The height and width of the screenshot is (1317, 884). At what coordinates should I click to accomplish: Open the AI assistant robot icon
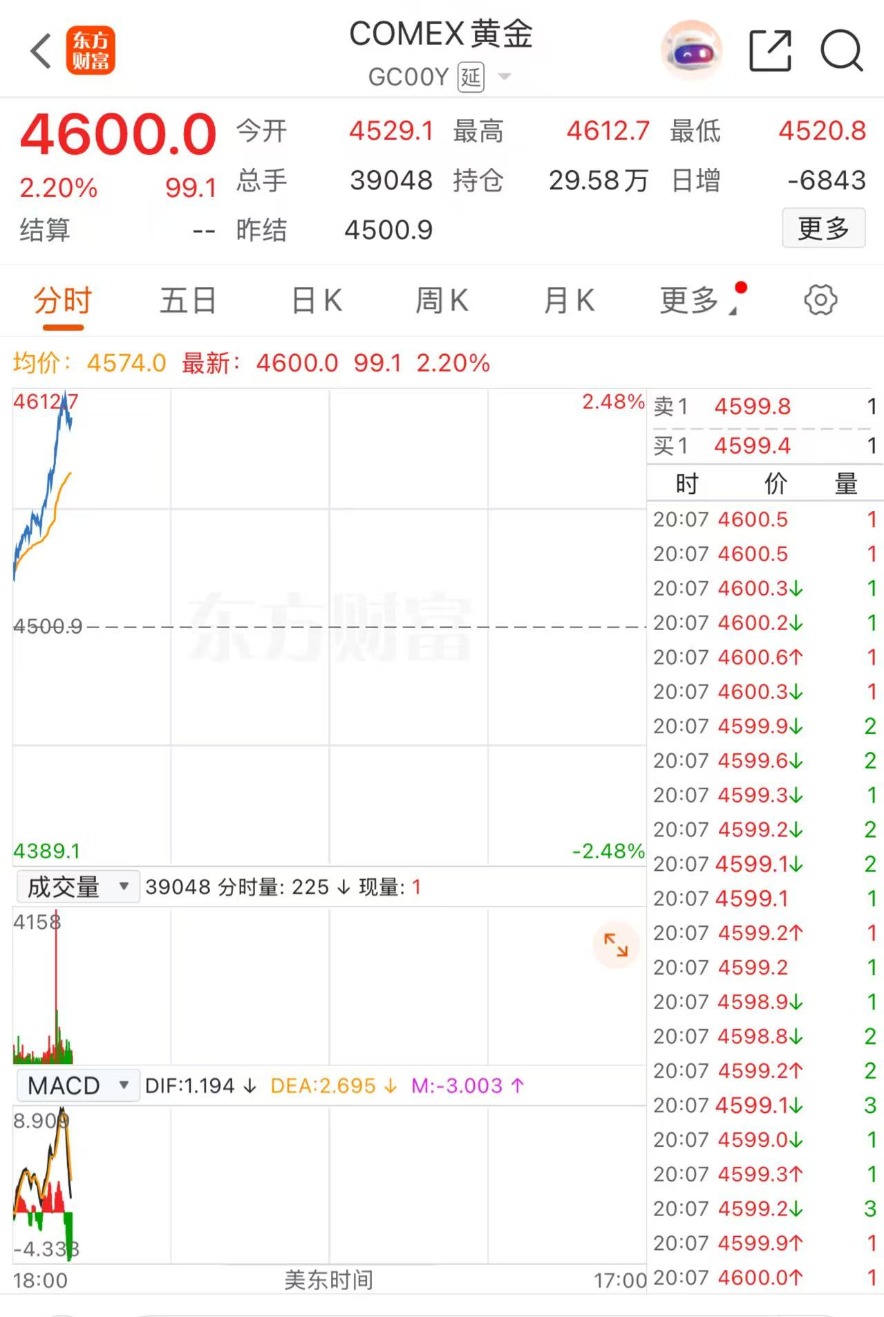691,49
